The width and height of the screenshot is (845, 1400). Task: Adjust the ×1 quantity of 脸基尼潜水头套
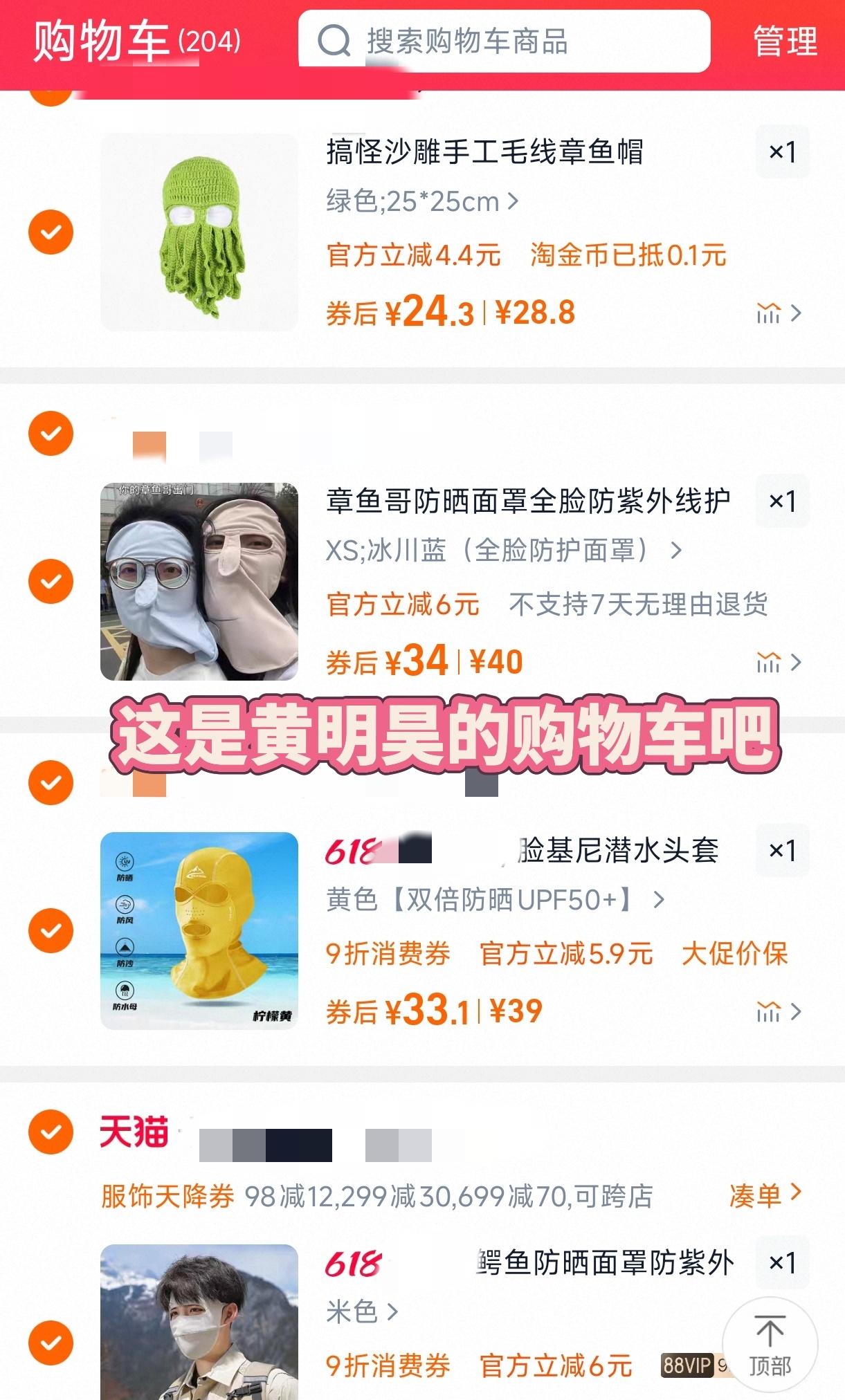click(x=782, y=850)
